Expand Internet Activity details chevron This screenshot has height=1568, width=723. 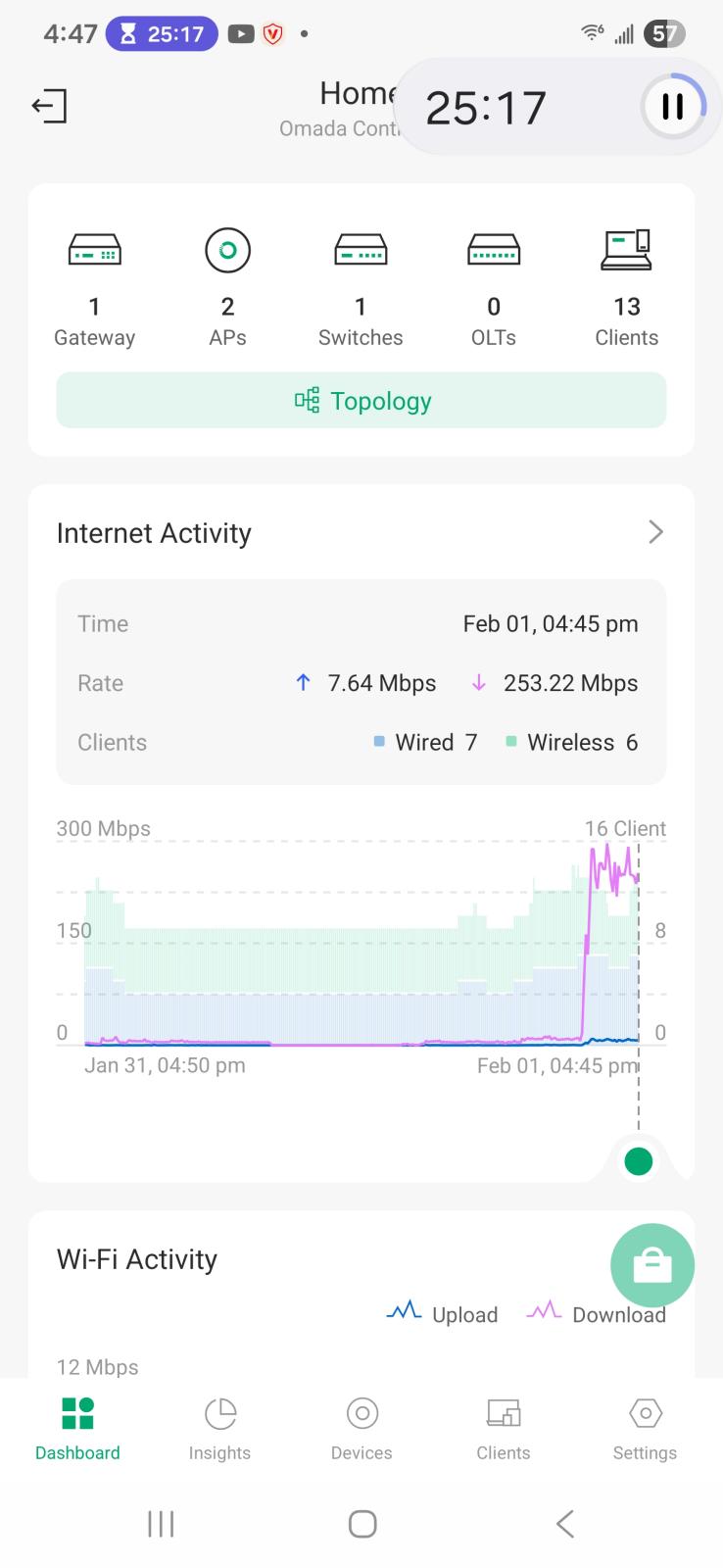(655, 532)
